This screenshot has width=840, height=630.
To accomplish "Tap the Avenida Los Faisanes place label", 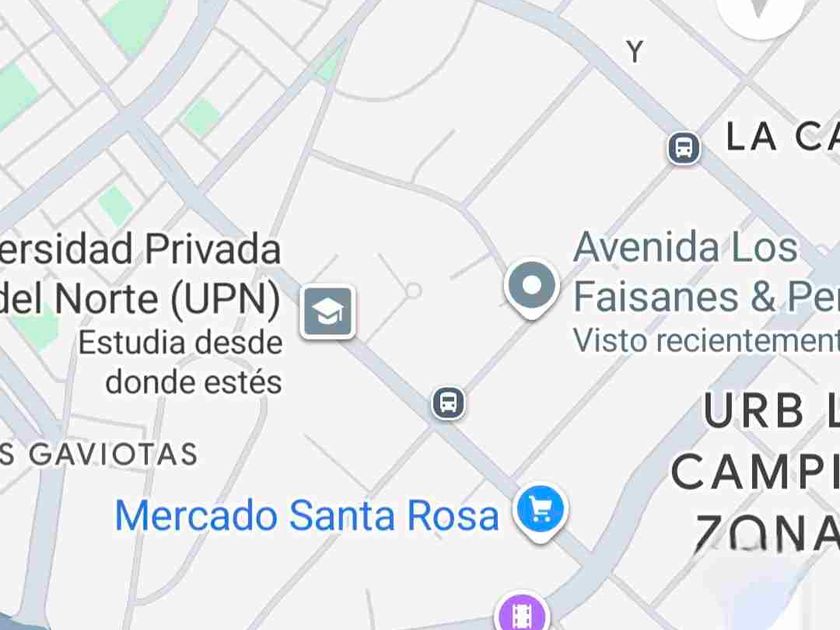I will pyautogui.click(x=706, y=272).
